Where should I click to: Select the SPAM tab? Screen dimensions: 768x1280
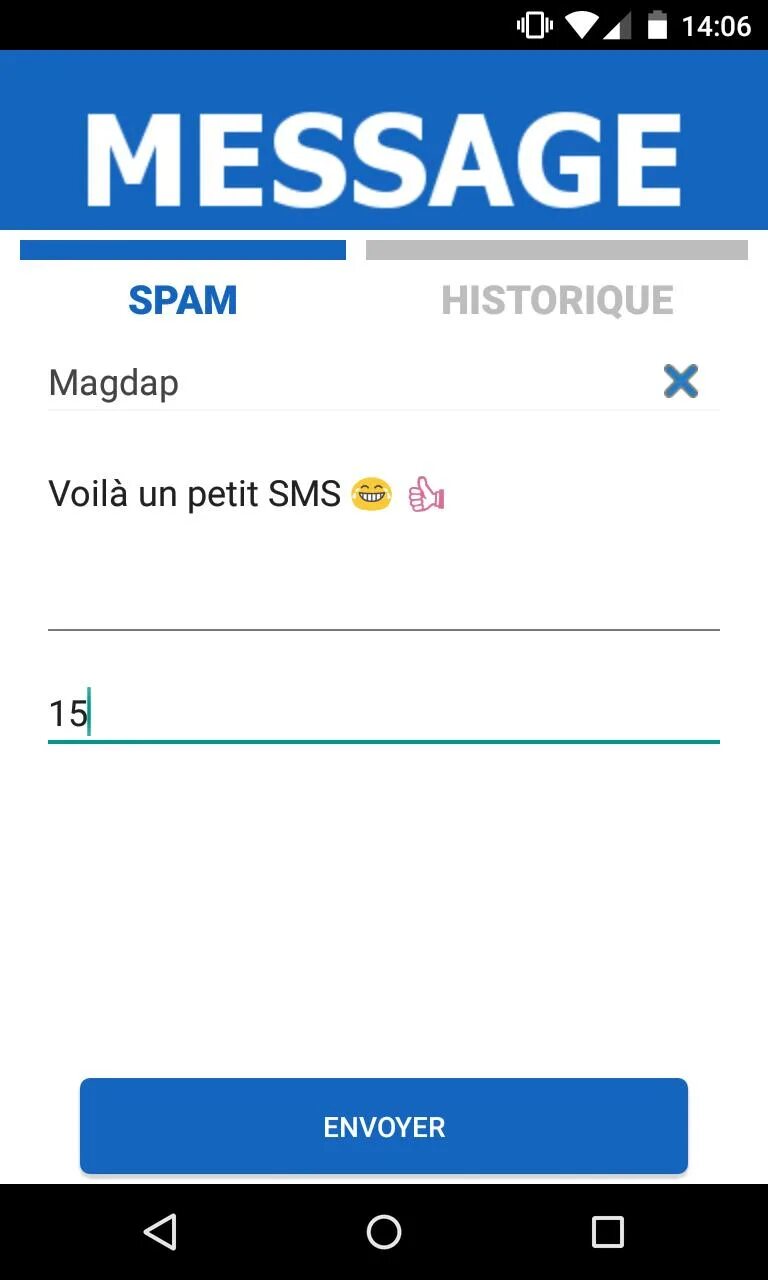click(183, 300)
